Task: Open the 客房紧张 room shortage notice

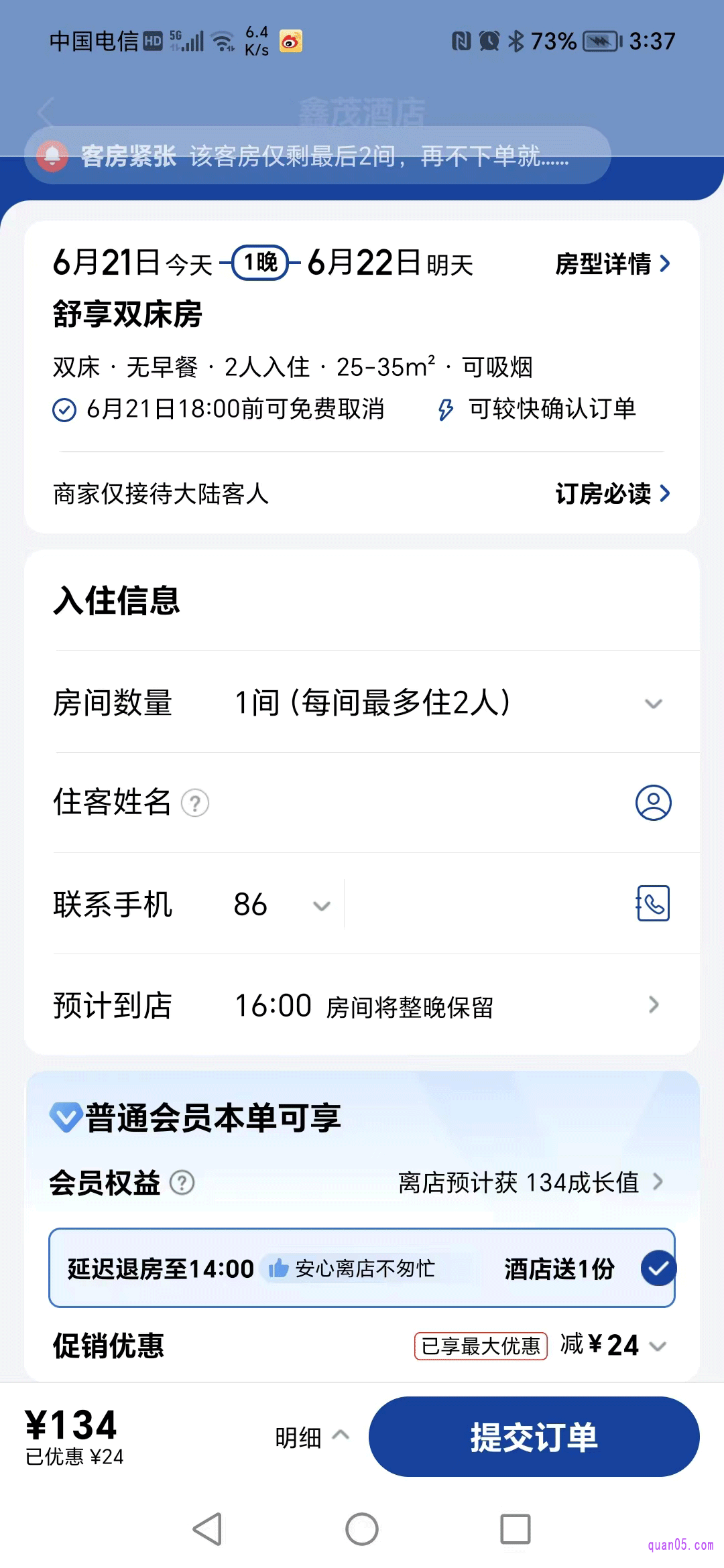Action: click(318, 155)
